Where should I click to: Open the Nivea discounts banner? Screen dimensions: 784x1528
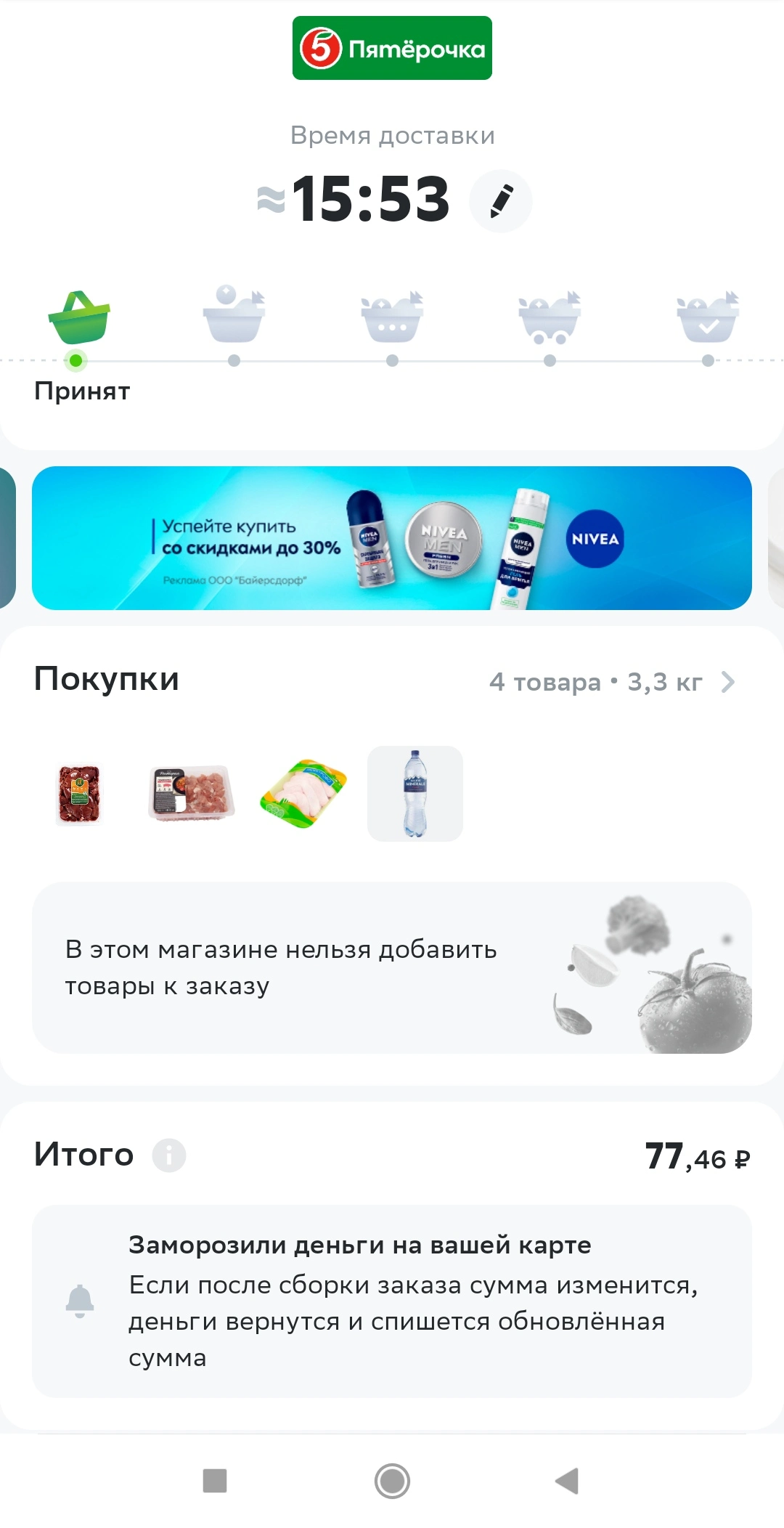[x=392, y=538]
